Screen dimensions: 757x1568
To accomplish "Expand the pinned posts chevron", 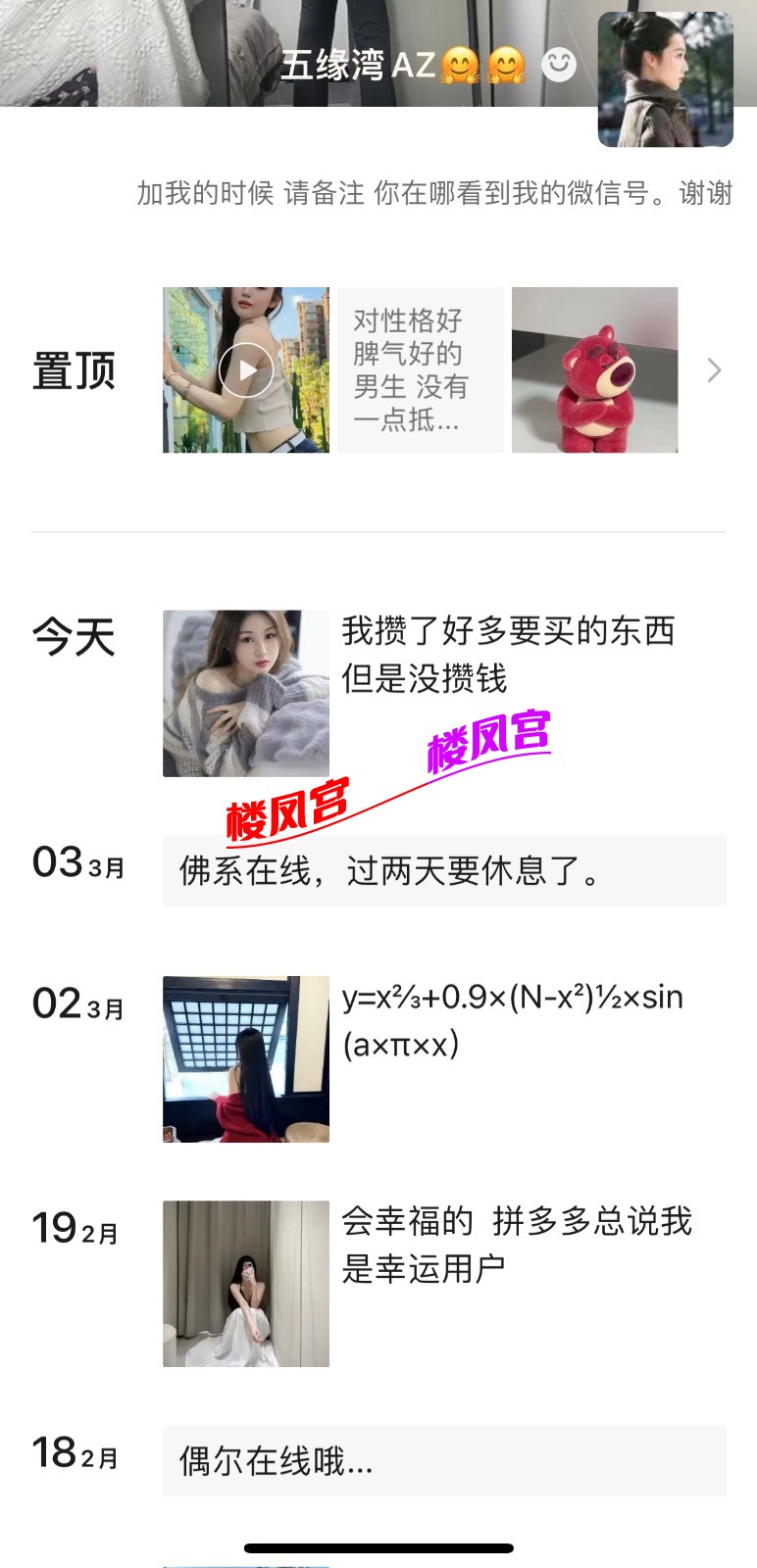I will point(714,370).
